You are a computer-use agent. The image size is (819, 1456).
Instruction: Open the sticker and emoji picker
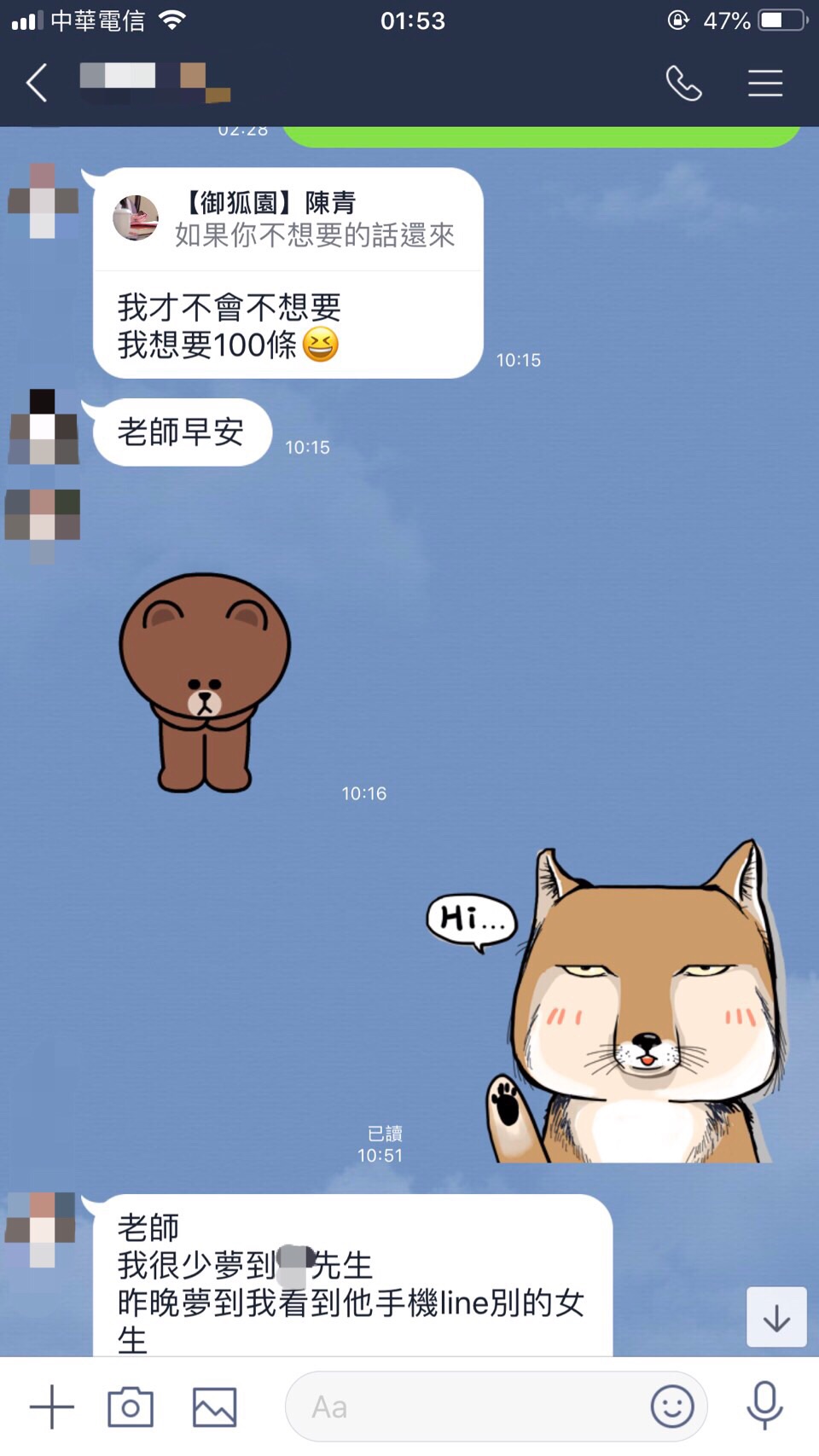click(672, 1407)
